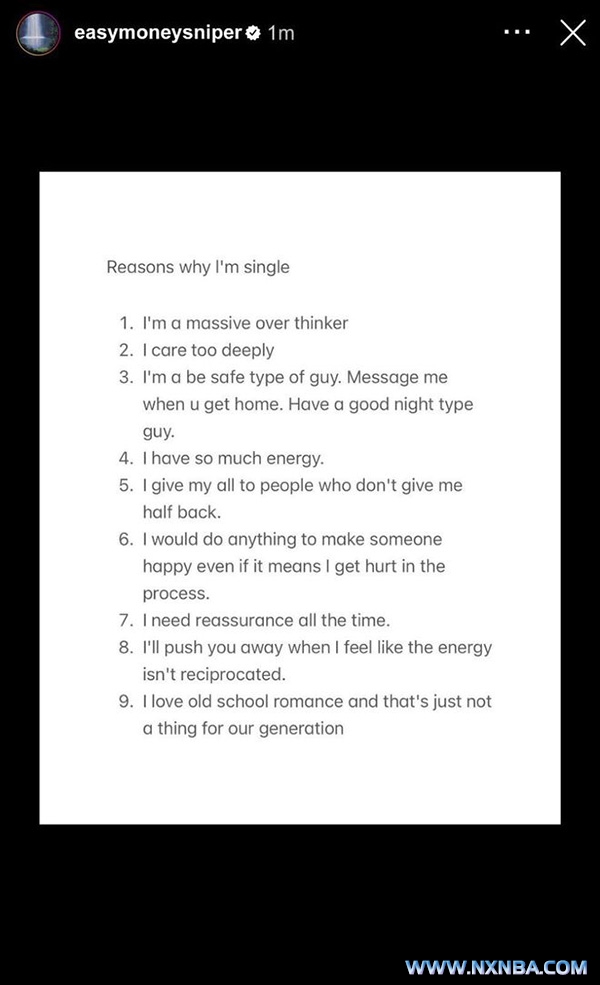
Task: Close the story viewer
Action: point(572,33)
